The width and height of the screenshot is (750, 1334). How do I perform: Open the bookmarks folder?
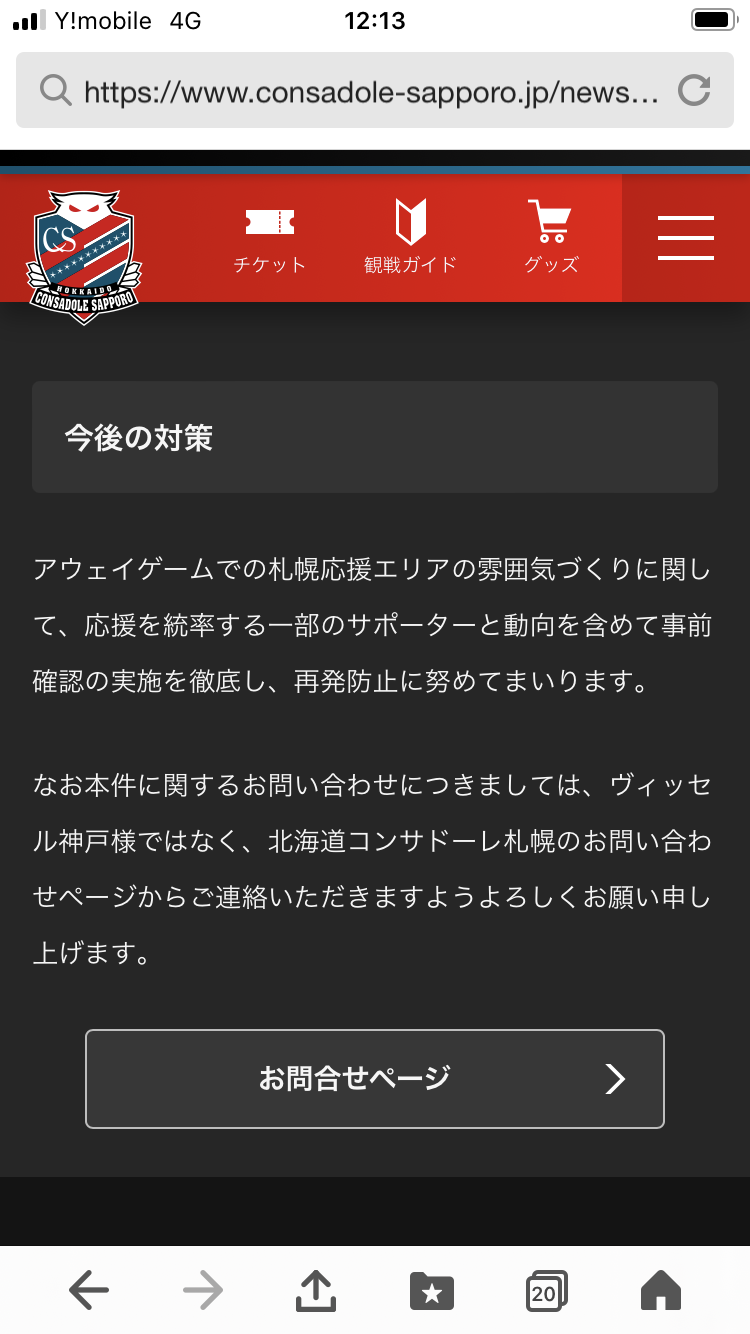click(x=432, y=1291)
